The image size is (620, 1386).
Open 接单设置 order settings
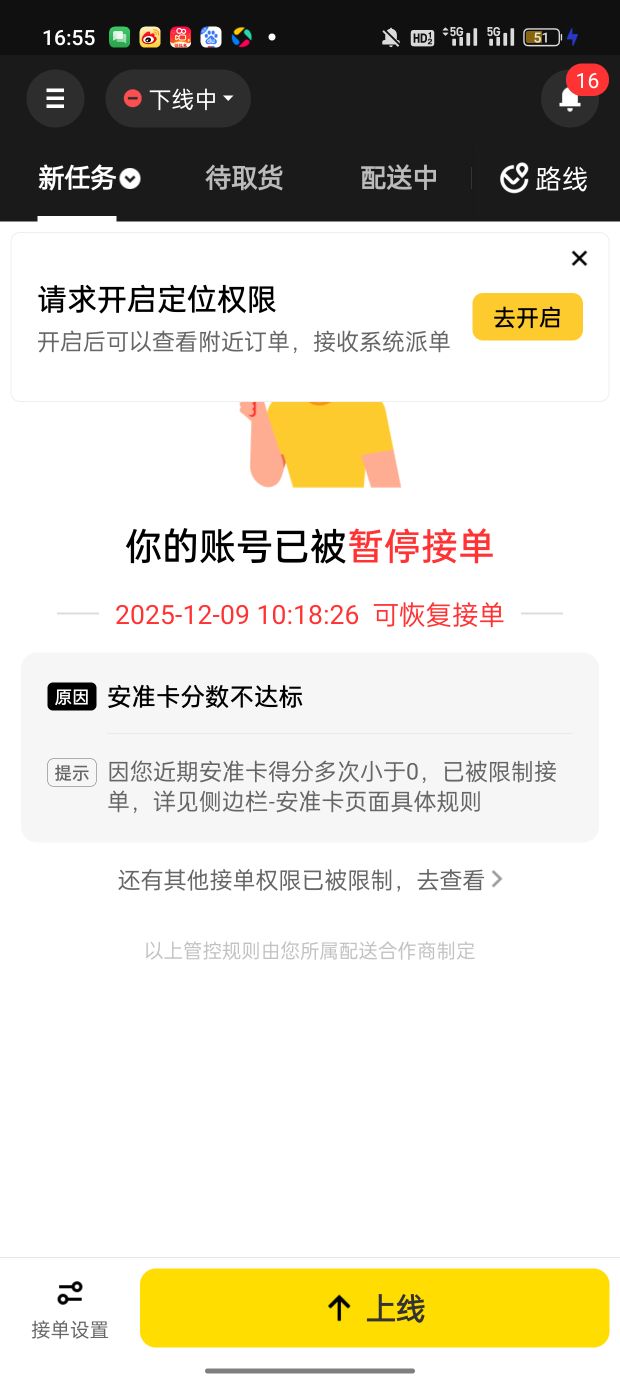point(70,1309)
